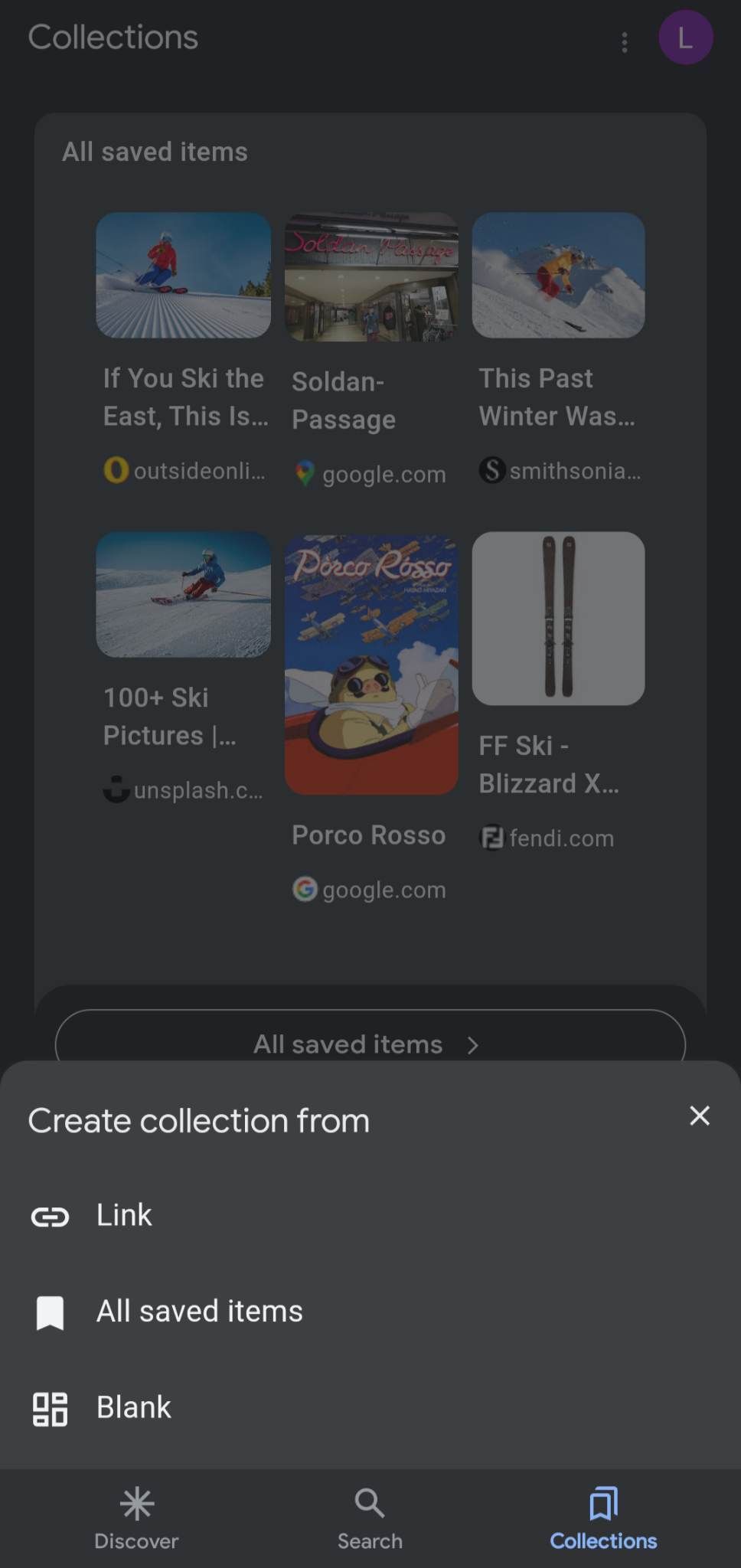The height and width of the screenshot is (1568, 741).
Task: Choose Blank from the Create collection sheet
Action: (133, 1406)
